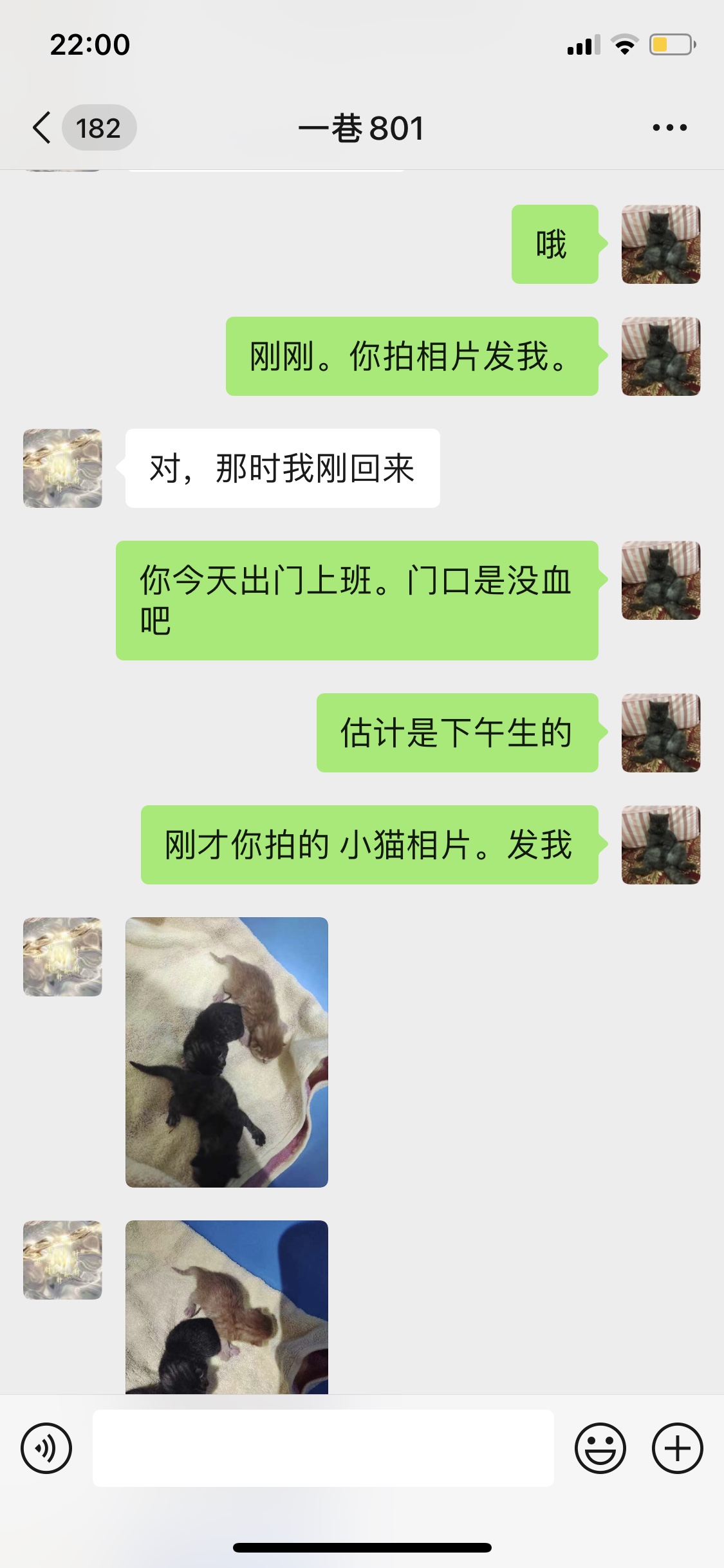Open the partially visible second kitten photo
The height and width of the screenshot is (1568, 724).
tap(227, 1307)
